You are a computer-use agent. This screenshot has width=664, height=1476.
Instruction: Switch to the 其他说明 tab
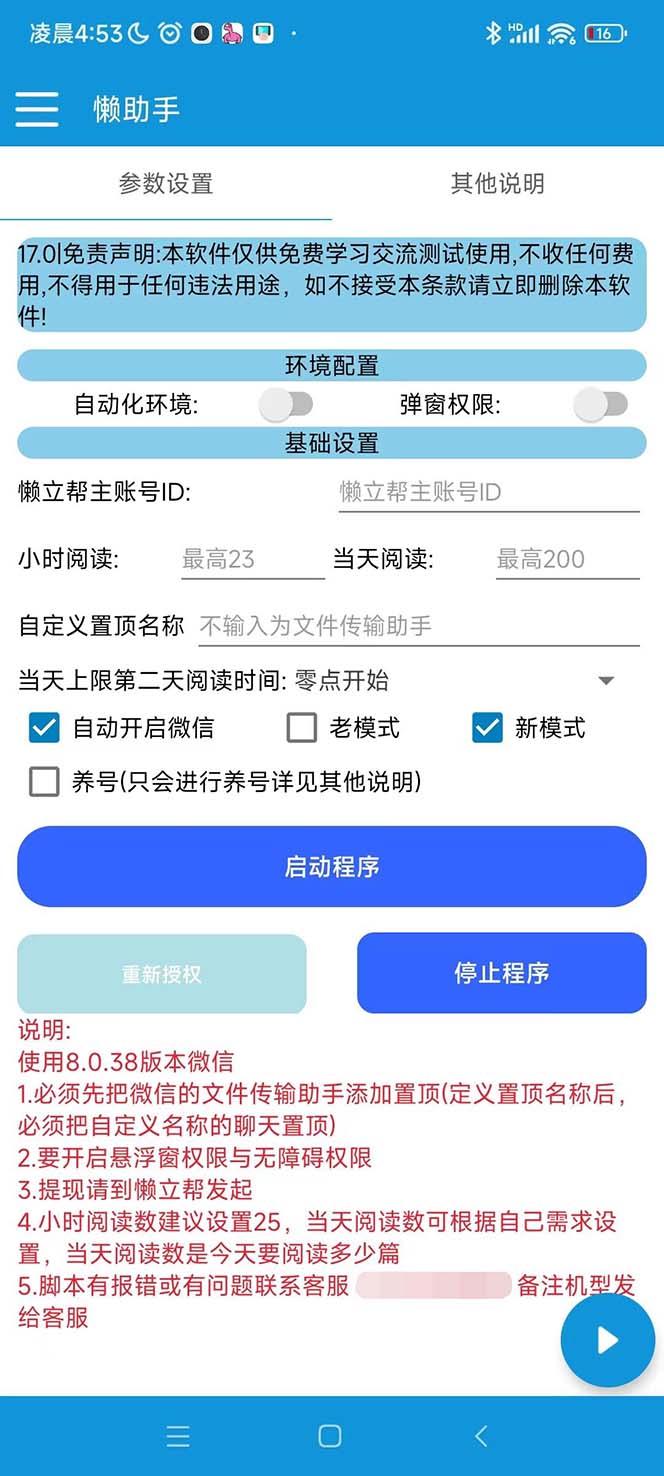coord(497,184)
